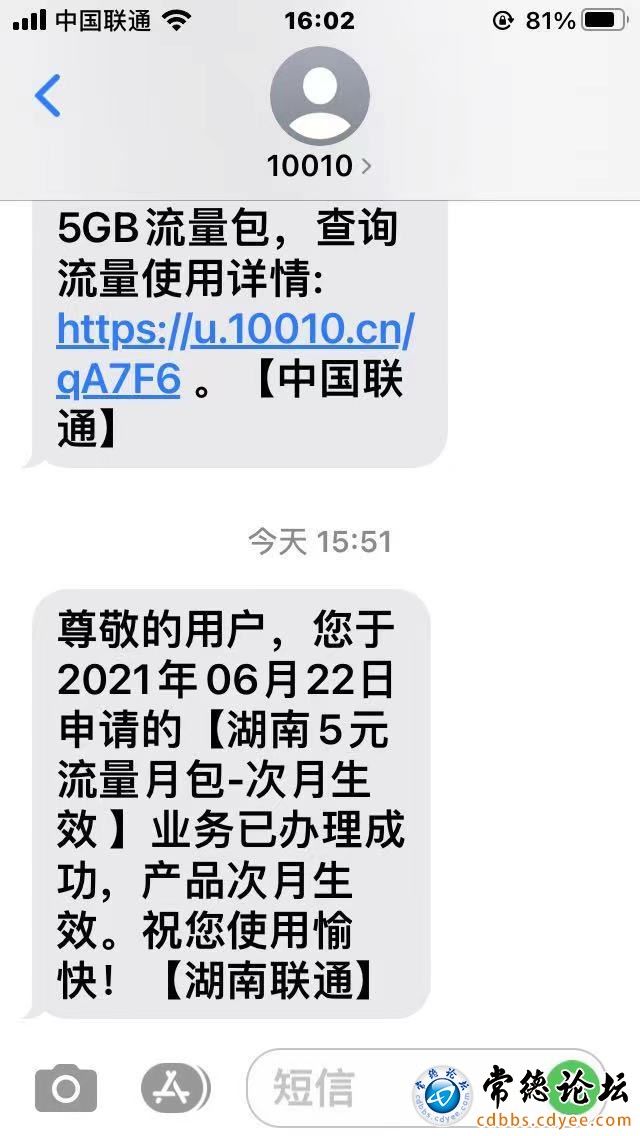
Task: Focus the 短信 message input field
Action: (330, 1088)
